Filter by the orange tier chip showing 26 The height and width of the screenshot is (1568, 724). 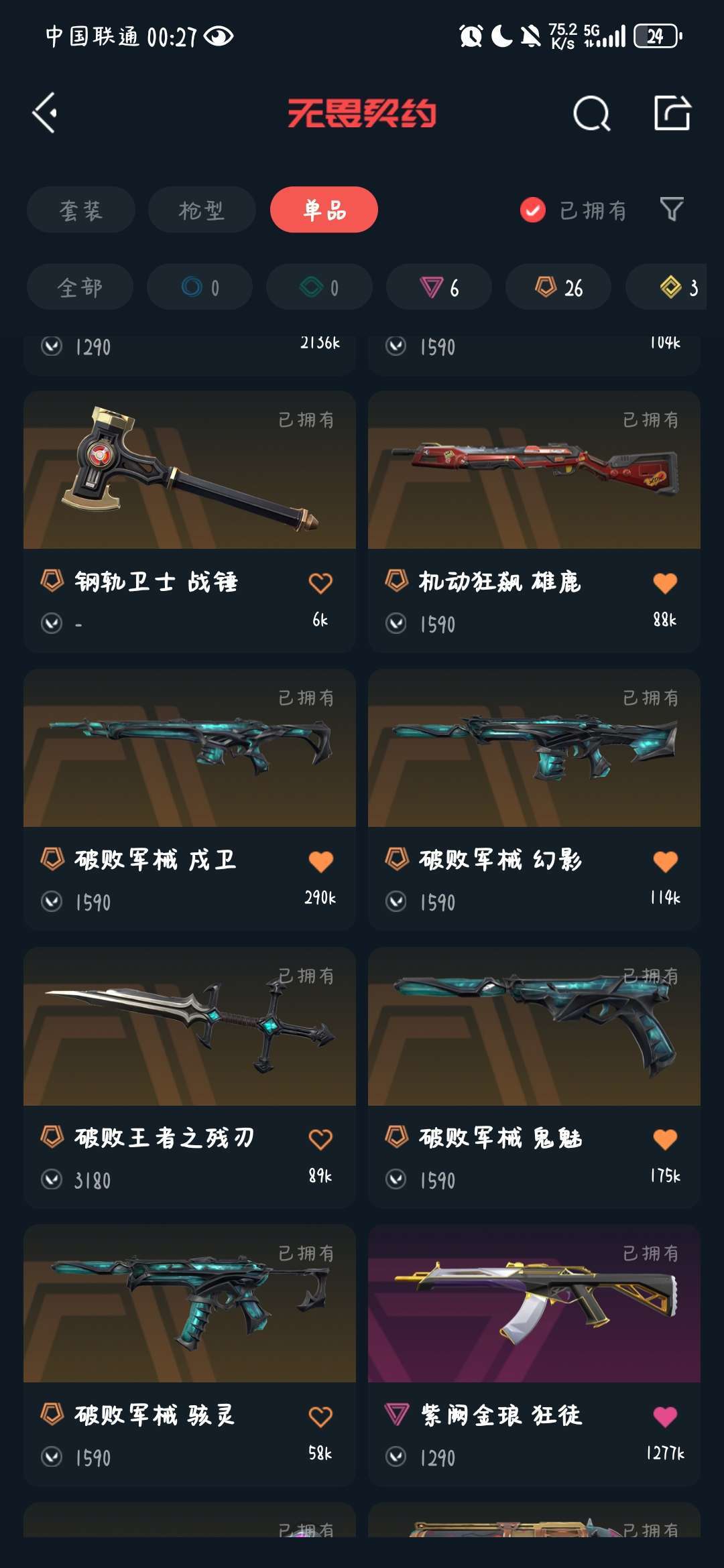558,287
